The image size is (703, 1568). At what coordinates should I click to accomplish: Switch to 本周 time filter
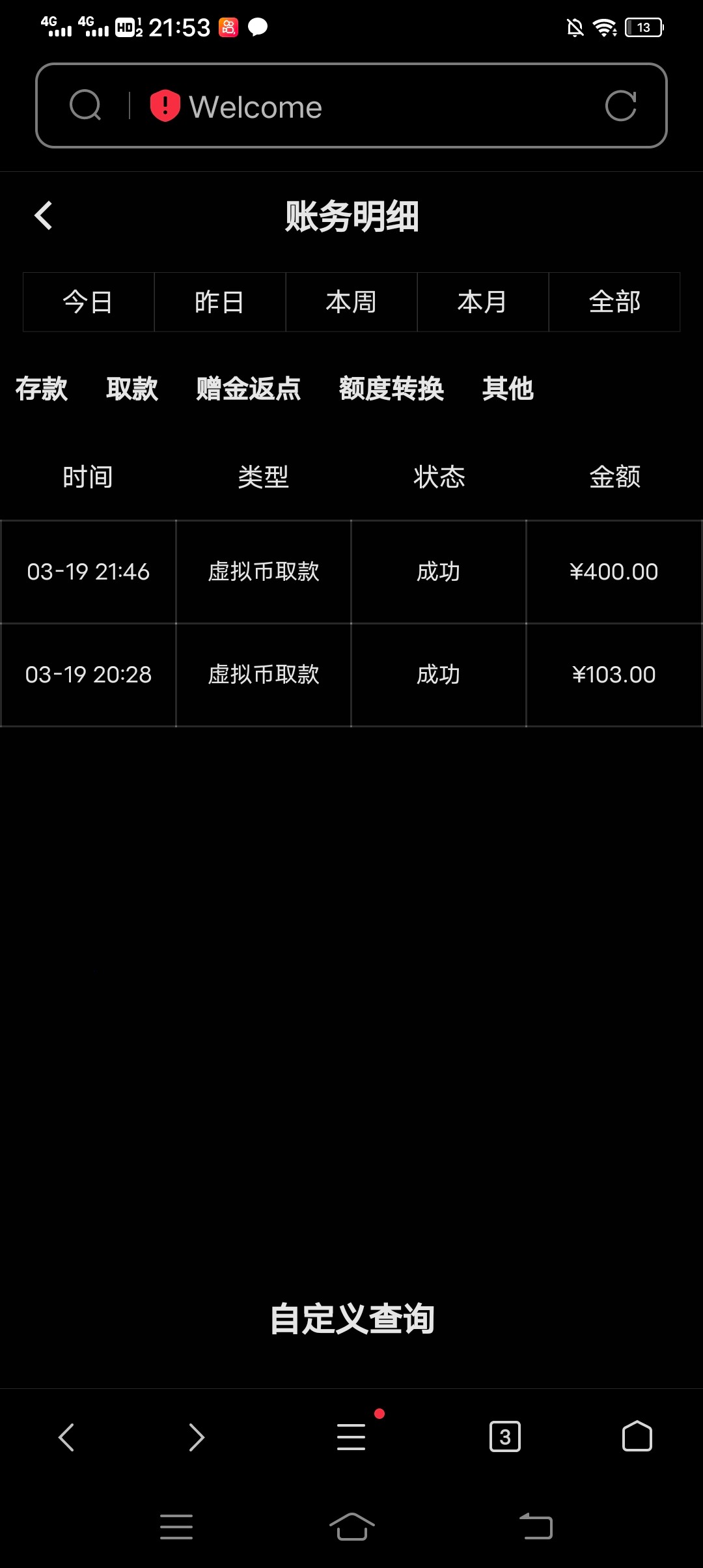351,302
